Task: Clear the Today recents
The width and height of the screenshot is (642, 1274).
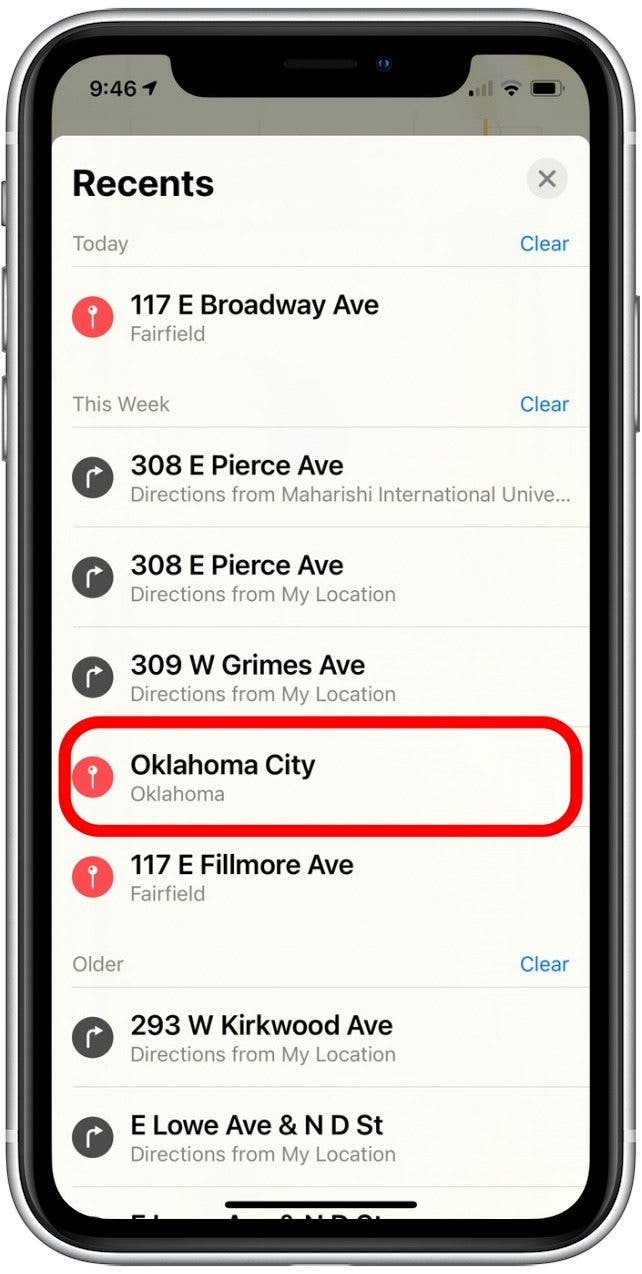Action: [544, 244]
